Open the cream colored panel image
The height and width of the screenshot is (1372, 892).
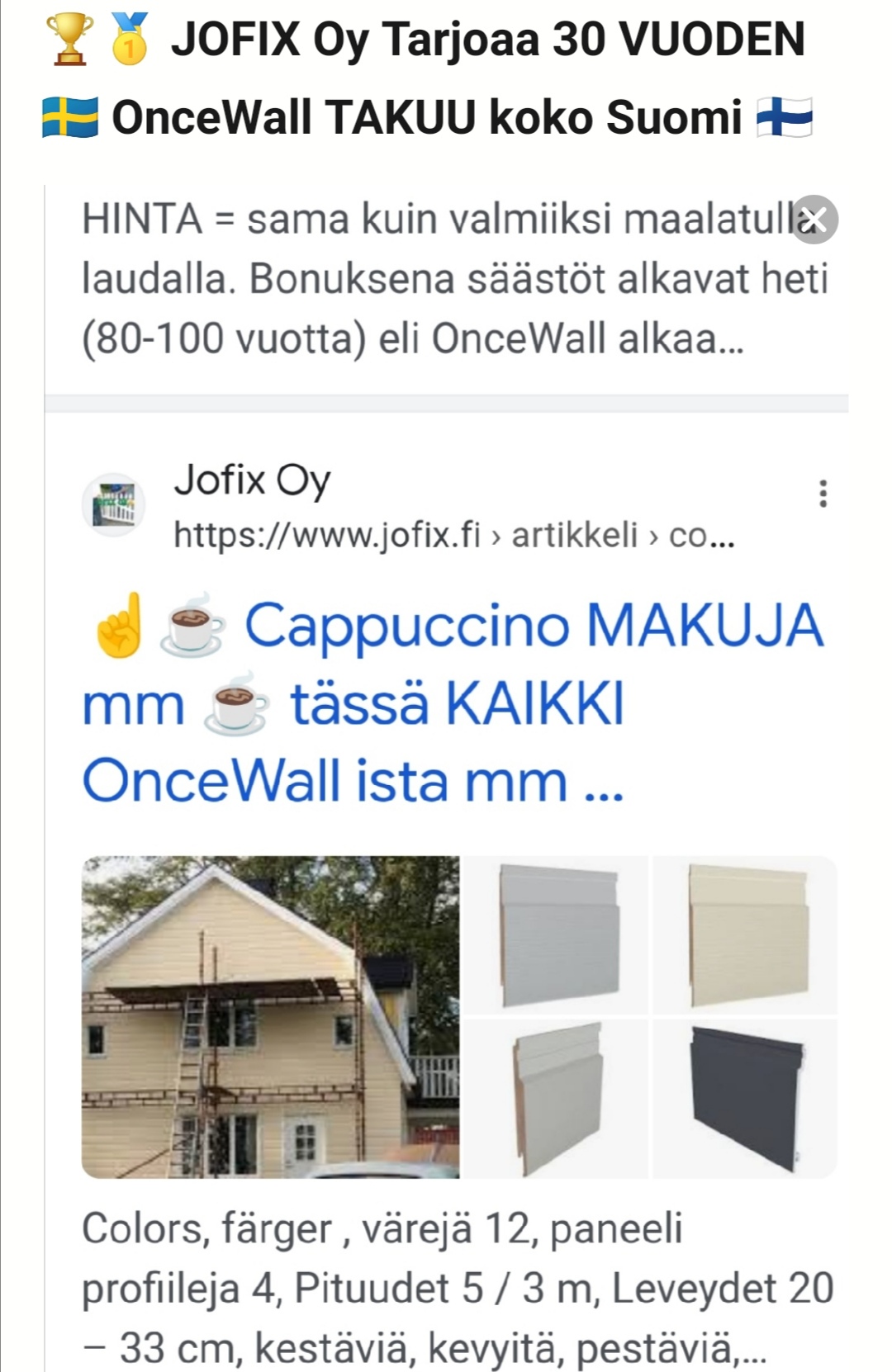click(x=745, y=935)
